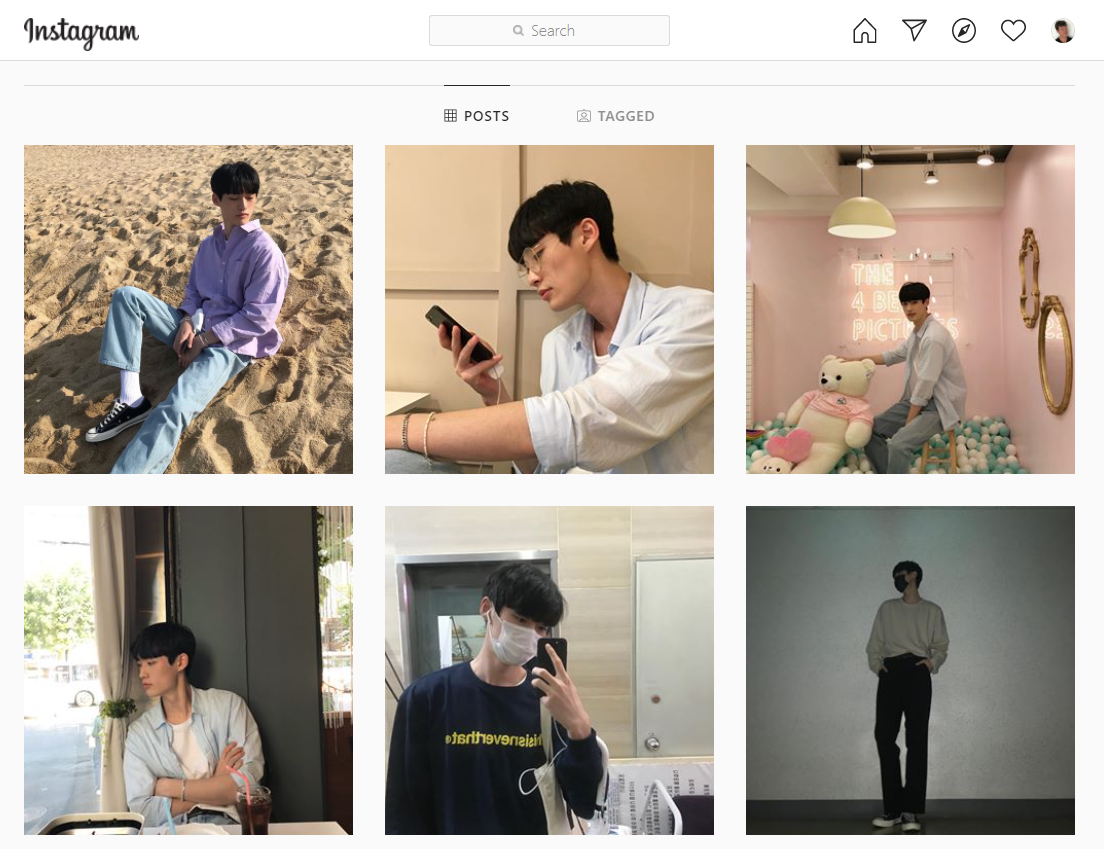This screenshot has width=1104, height=849.
Task: Open the activity heart icon
Action: 1013,31
